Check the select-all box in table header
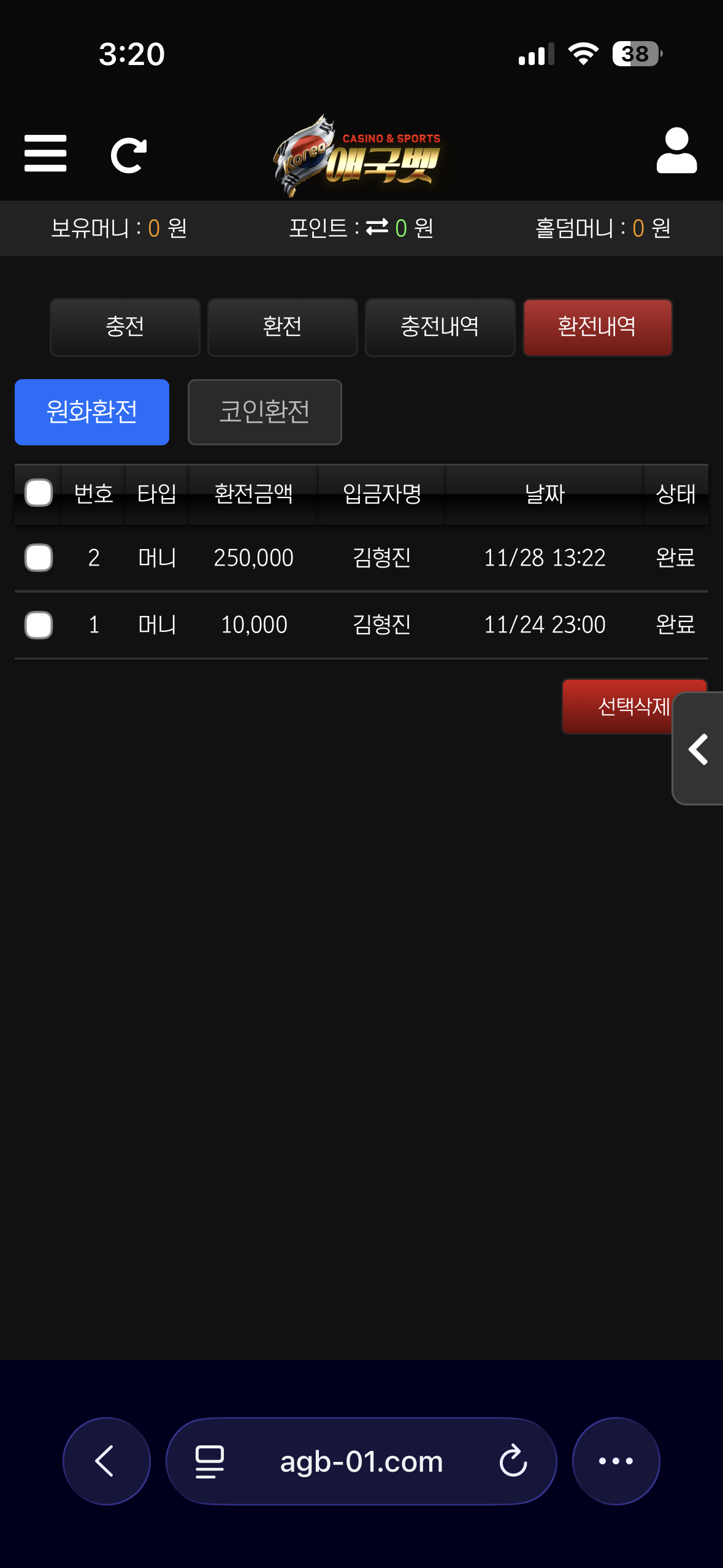This screenshot has height=1568, width=723. tap(39, 493)
